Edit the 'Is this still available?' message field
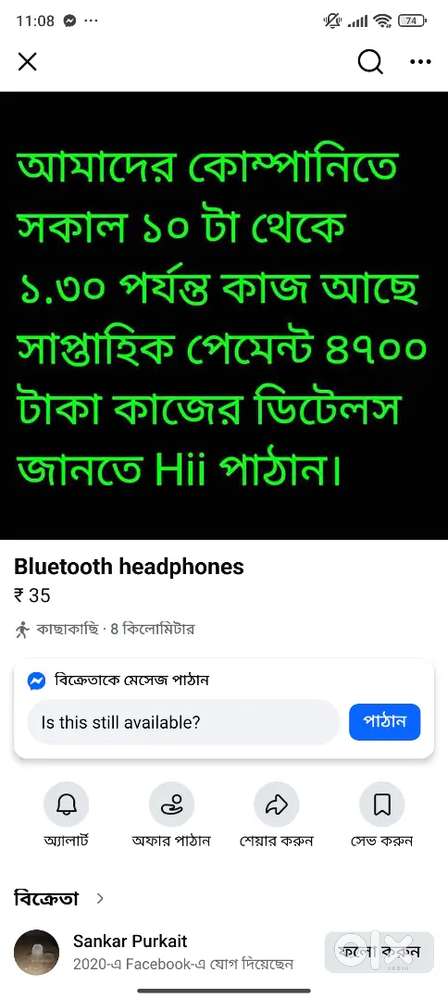The image size is (448, 1000). (x=183, y=723)
